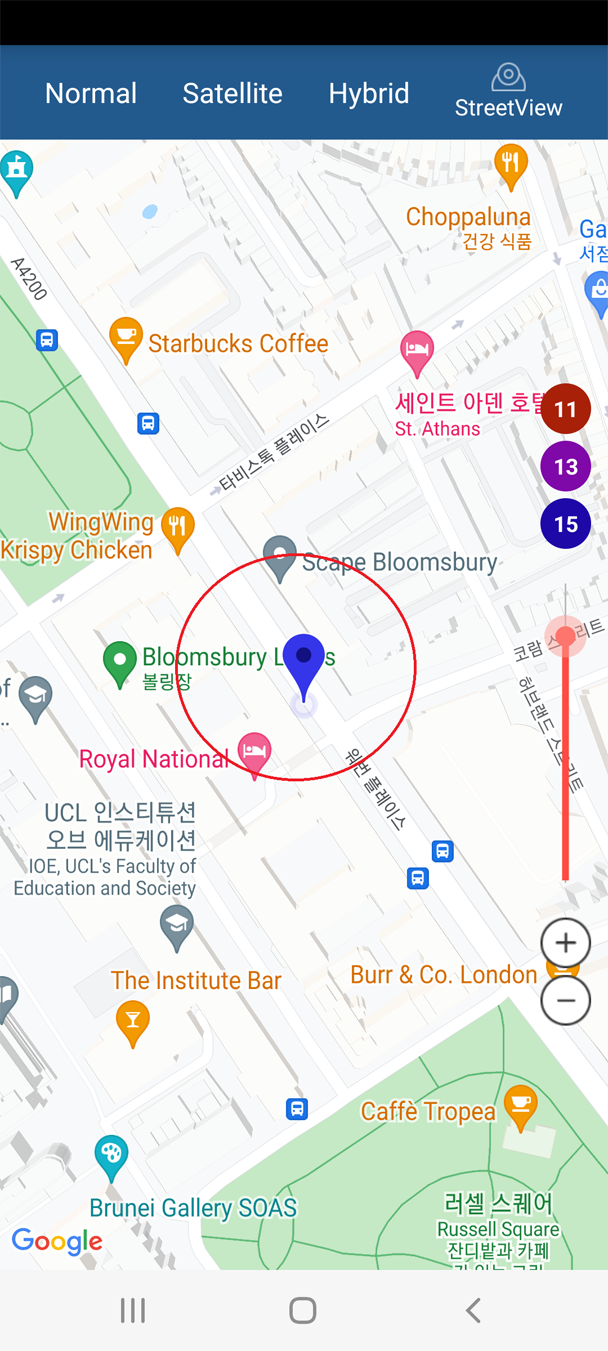Select the blue location pin marker
608x1351 pixels.
click(x=304, y=663)
